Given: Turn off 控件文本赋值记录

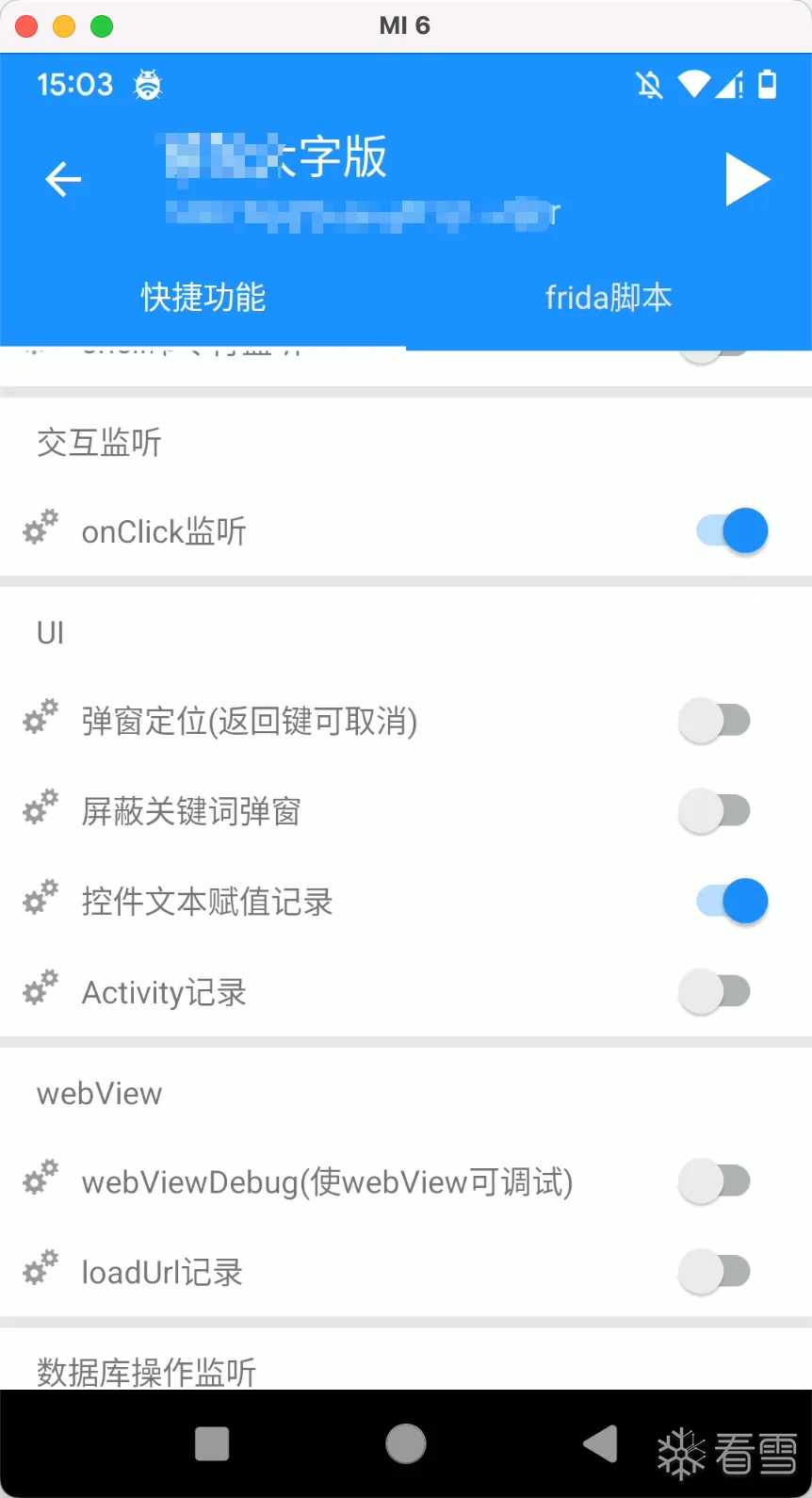Looking at the screenshot, I should coord(732,902).
